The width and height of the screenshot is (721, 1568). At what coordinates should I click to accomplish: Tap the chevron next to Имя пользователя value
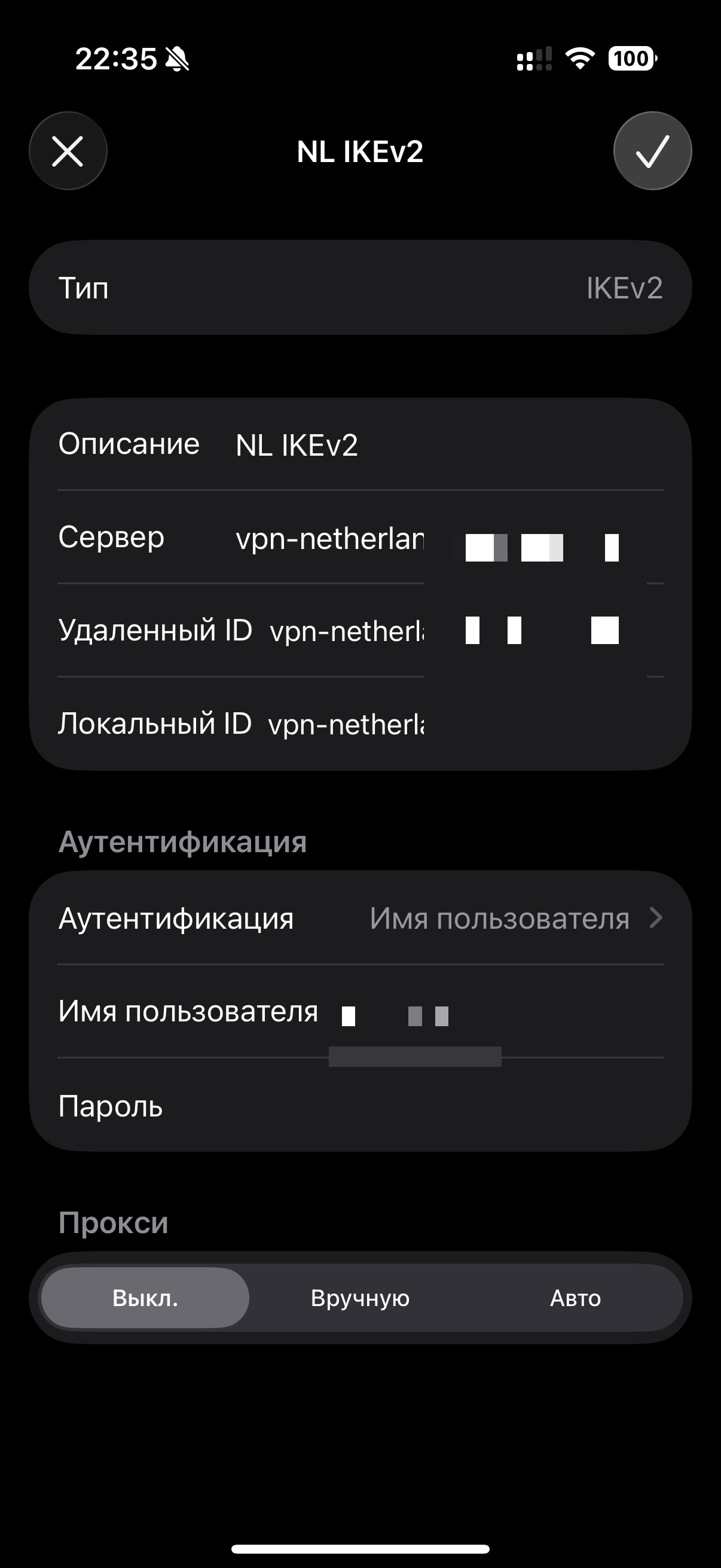[x=655, y=919]
